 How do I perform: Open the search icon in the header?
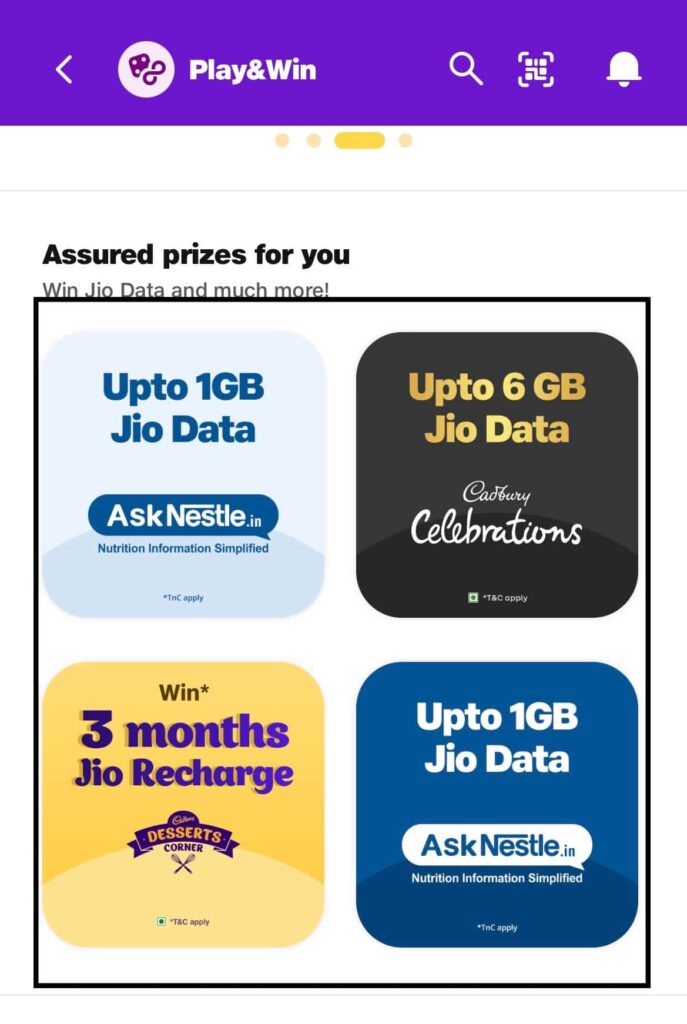point(466,69)
